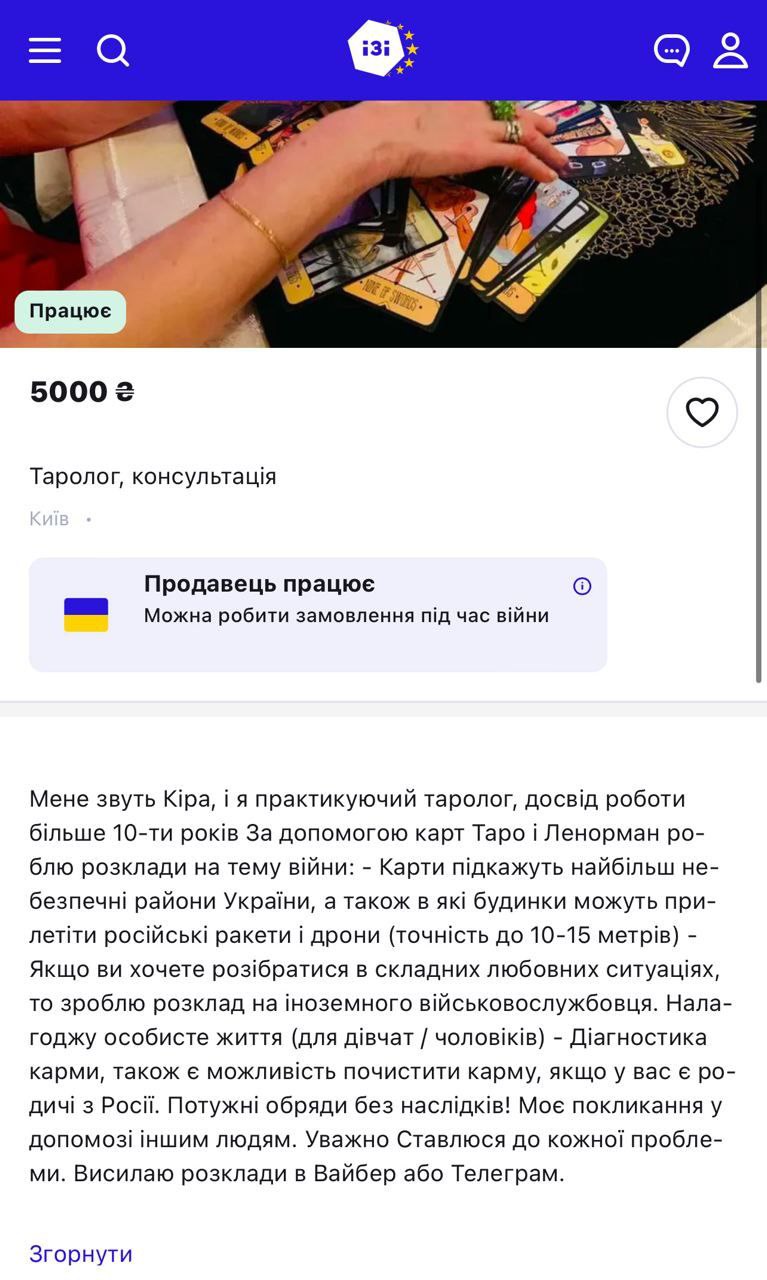Go to the site logo home
Viewport: 767px width, 1280px height.
pos(382,49)
